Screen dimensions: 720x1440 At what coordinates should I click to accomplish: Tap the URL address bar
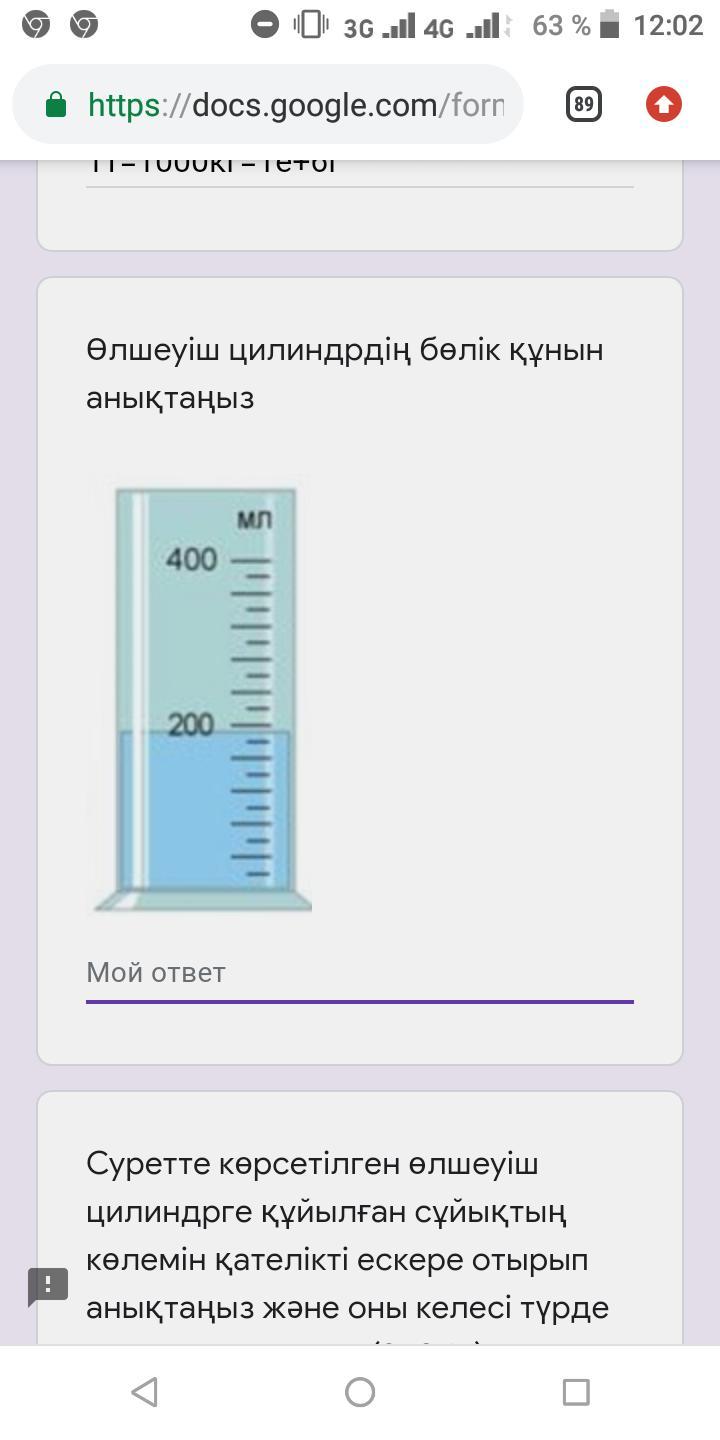pyautogui.click(x=290, y=105)
